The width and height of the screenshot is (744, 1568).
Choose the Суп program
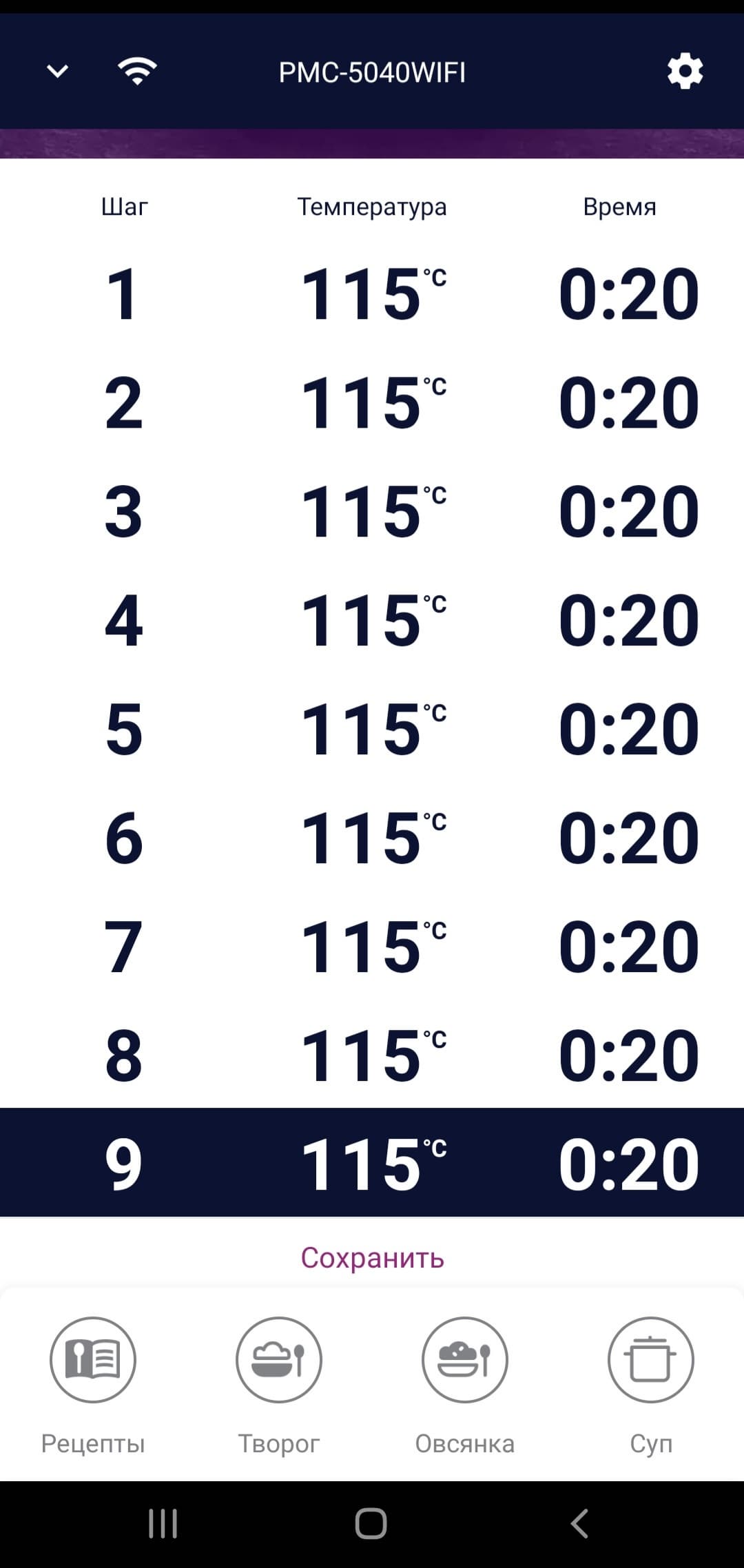pyautogui.click(x=650, y=1360)
